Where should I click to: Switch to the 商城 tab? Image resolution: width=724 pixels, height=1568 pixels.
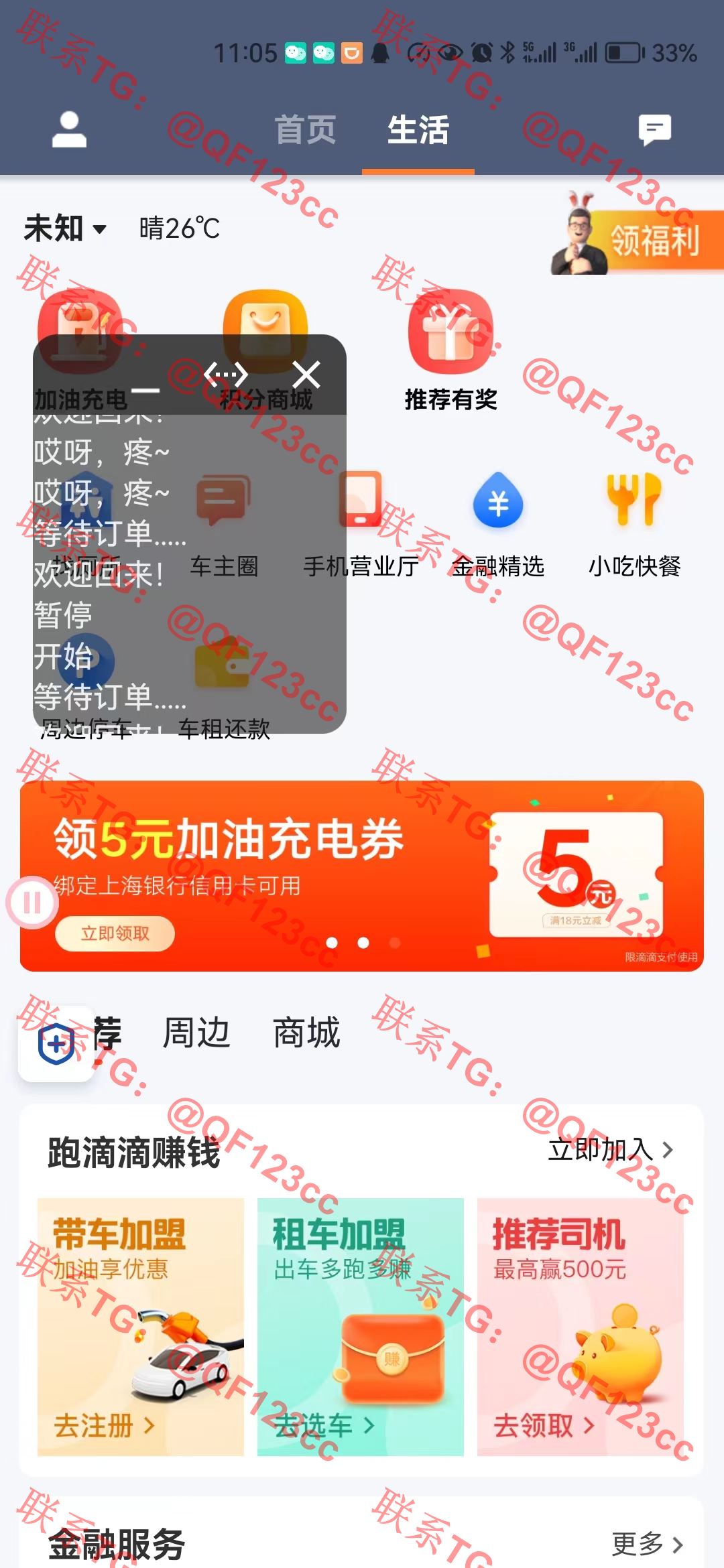coord(306,1033)
